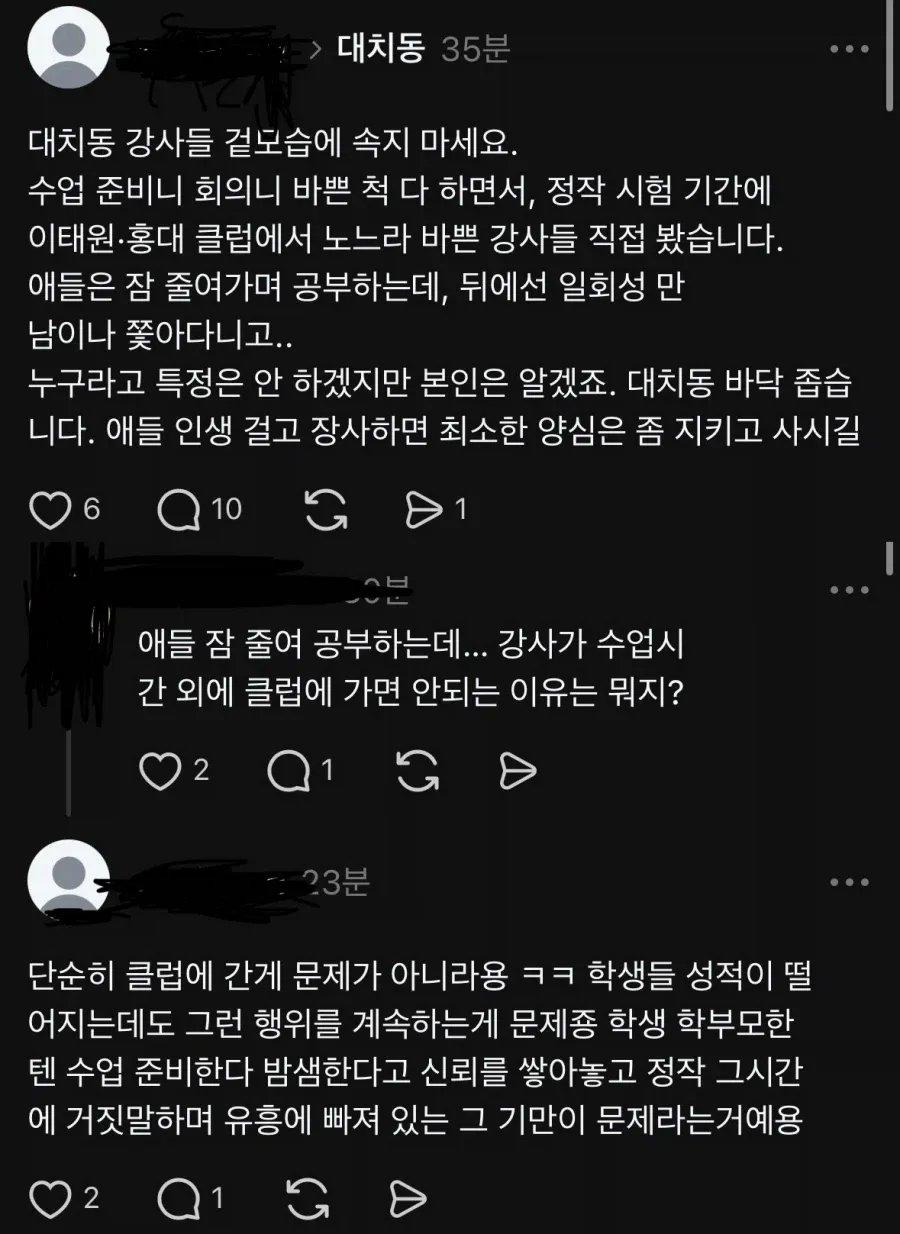Open overflow menu on the 클럽에 가면 안되는 이유 reply
Screen dimensions: 900x1234
[x=849, y=591]
